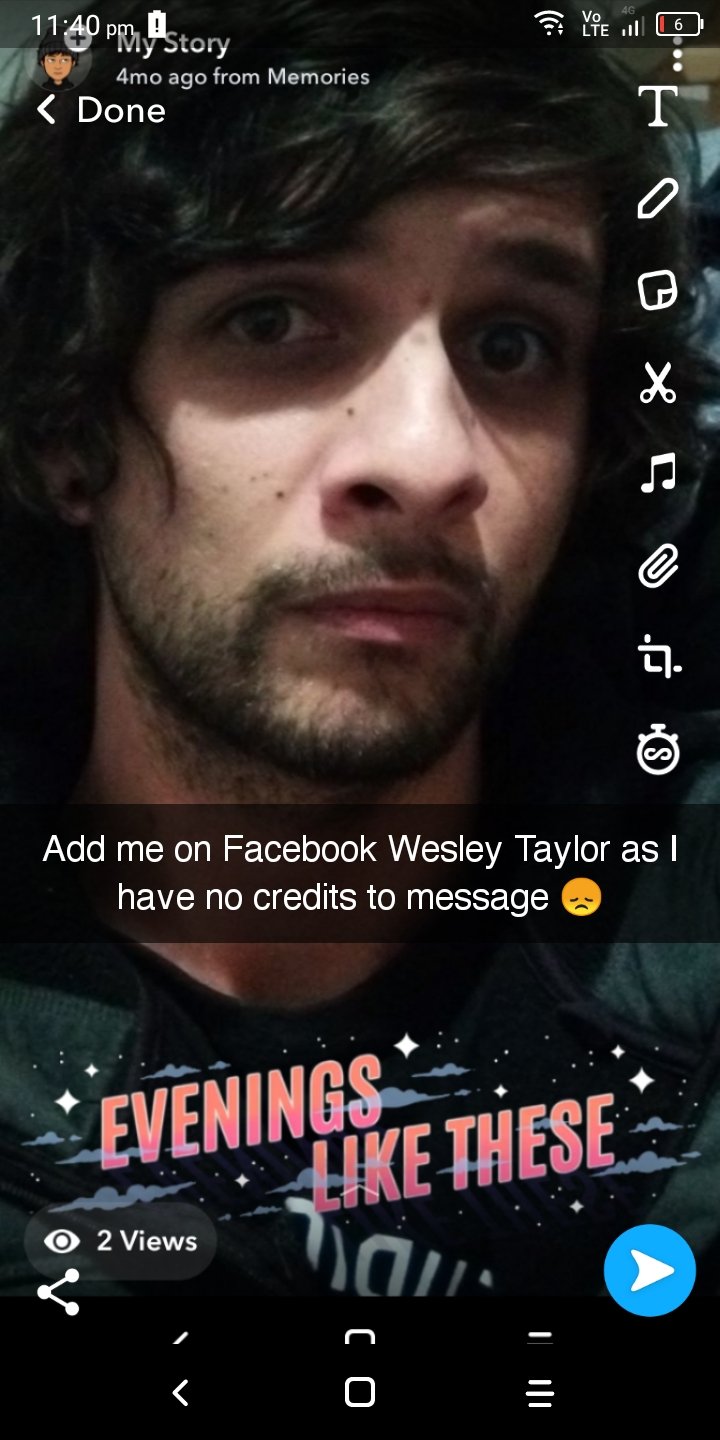Open the crop tool

pyautogui.click(x=659, y=658)
